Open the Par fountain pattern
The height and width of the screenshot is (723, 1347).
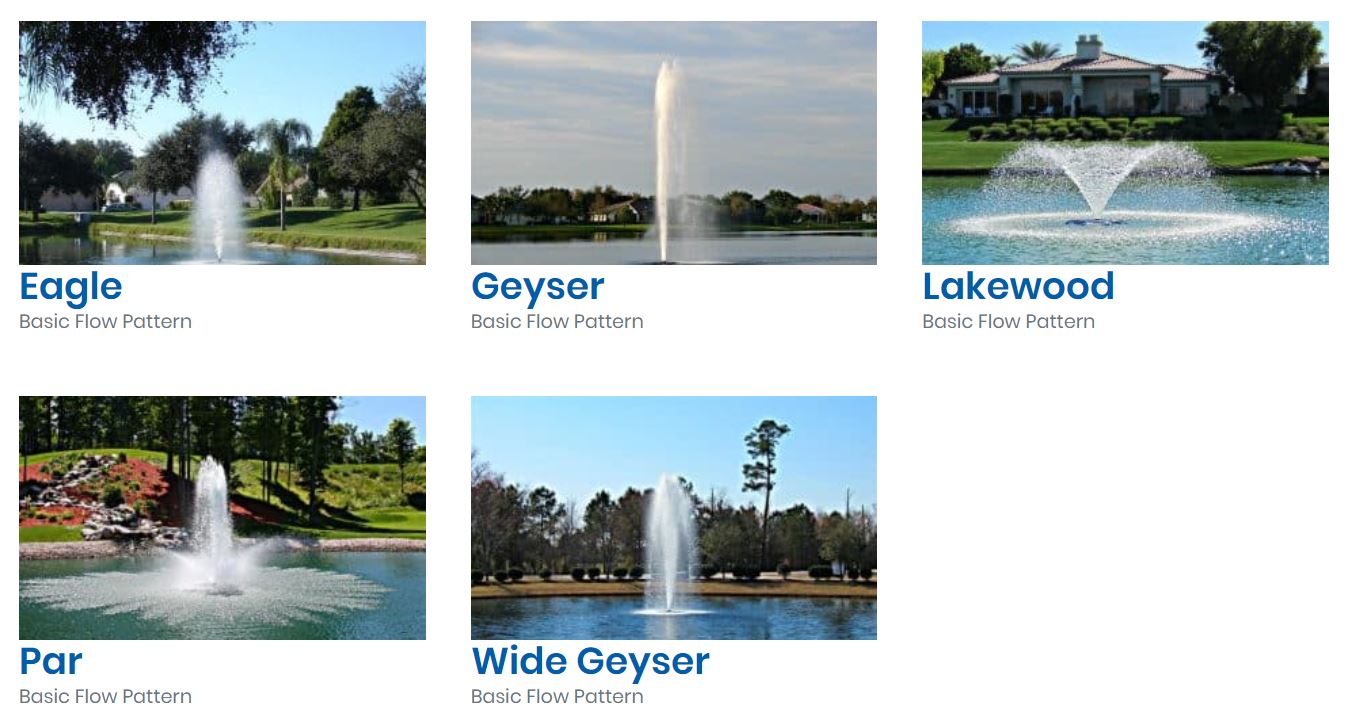222,518
